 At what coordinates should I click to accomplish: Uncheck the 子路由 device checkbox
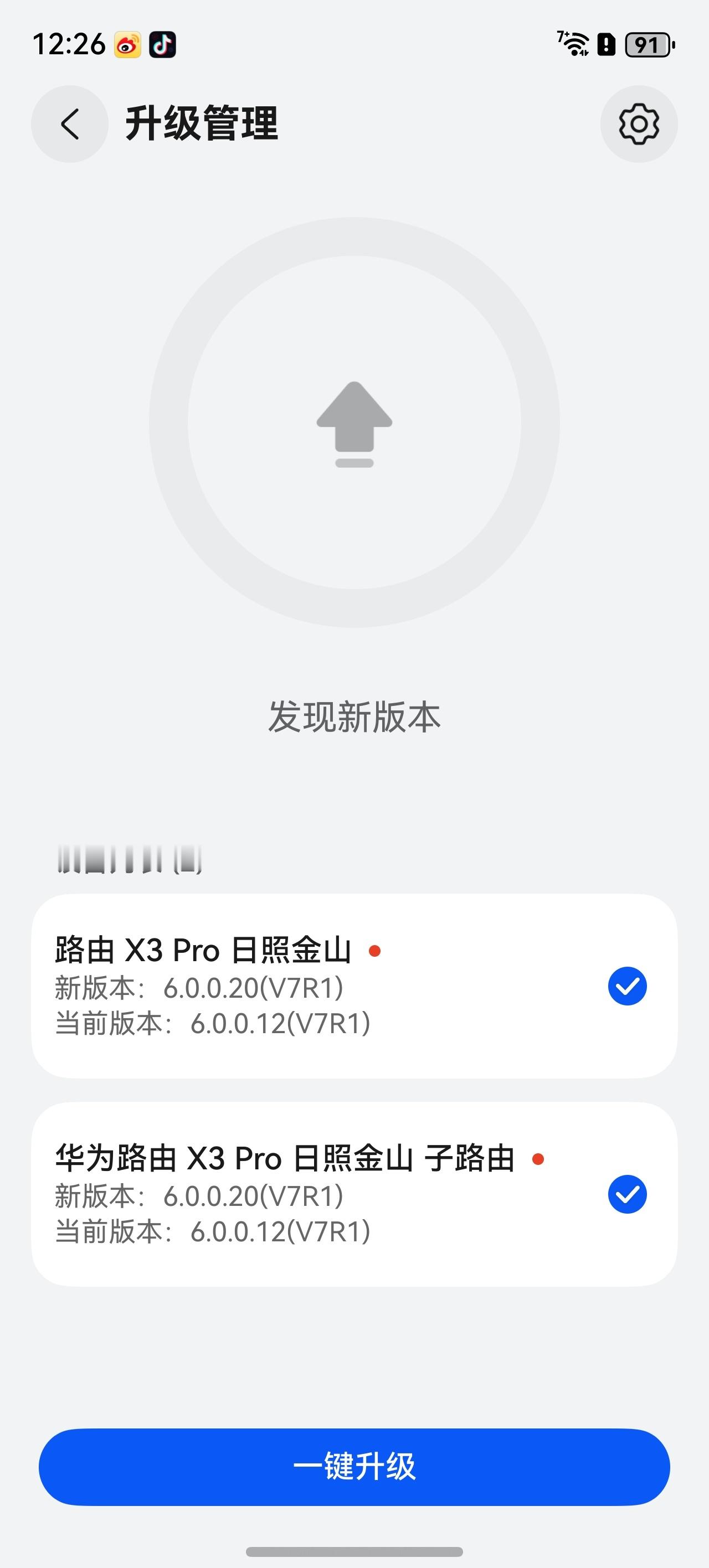[x=627, y=1194]
